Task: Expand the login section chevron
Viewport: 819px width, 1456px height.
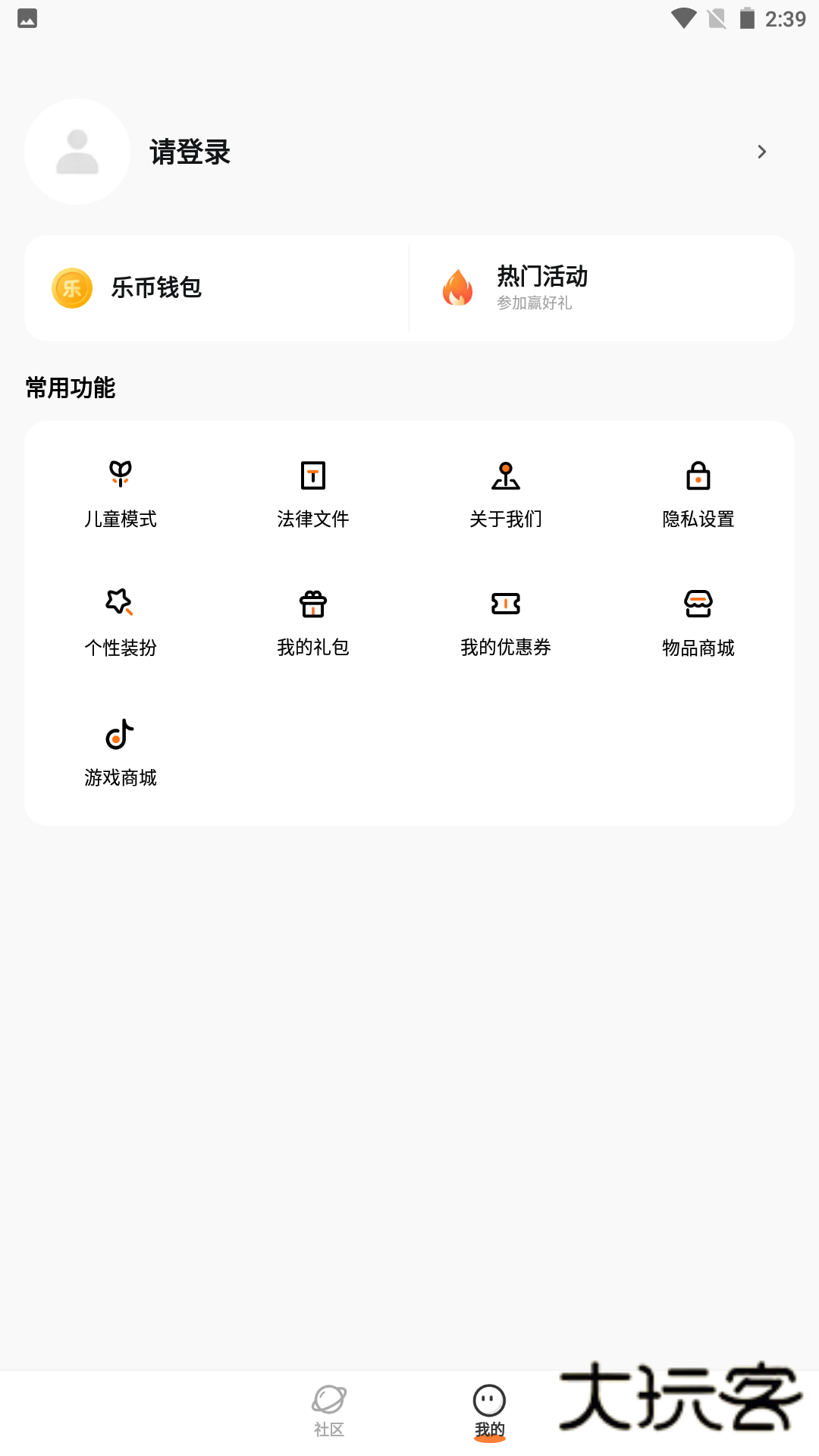Action: tap(762, 152)
